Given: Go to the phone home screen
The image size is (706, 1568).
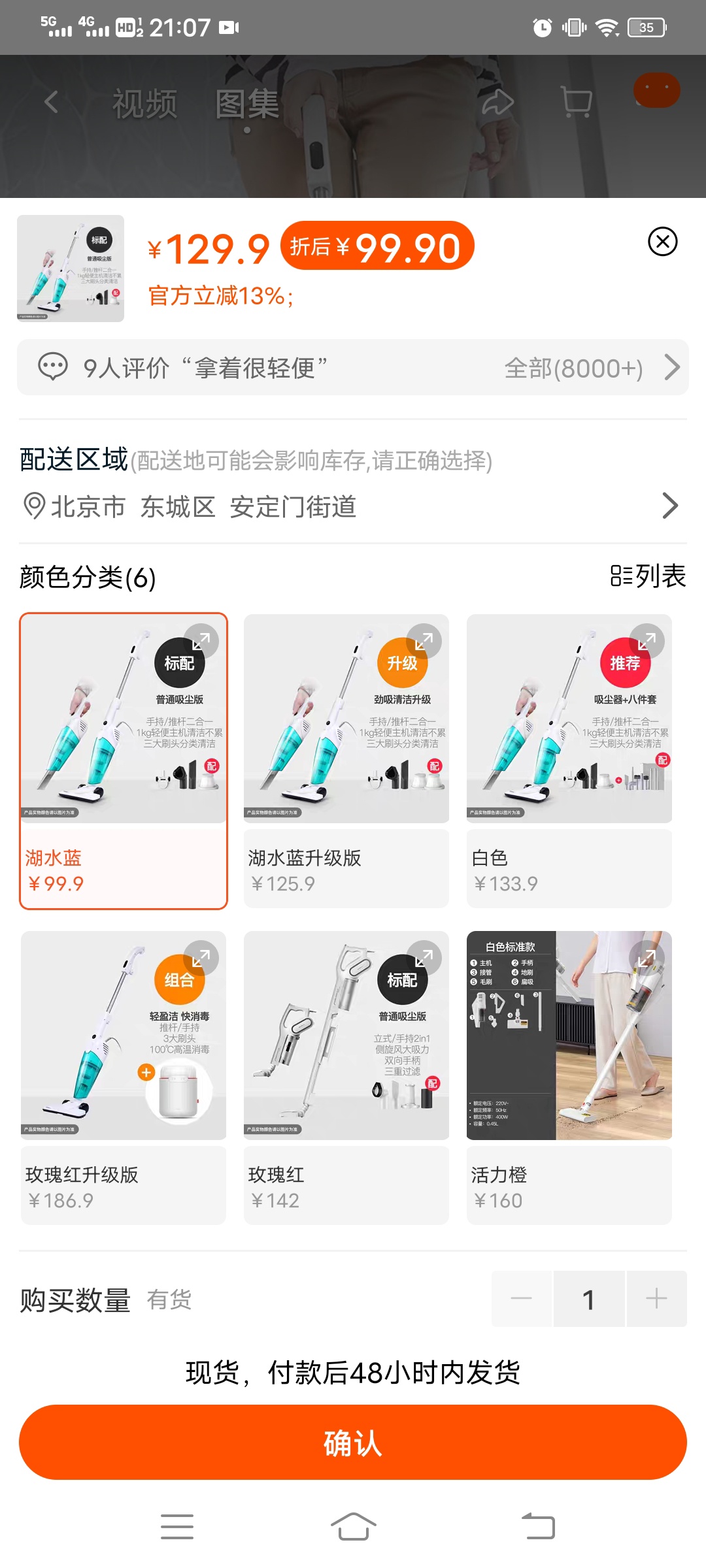Looking at the screenshot, I should pyautogui.click(x=353, y=1527).
